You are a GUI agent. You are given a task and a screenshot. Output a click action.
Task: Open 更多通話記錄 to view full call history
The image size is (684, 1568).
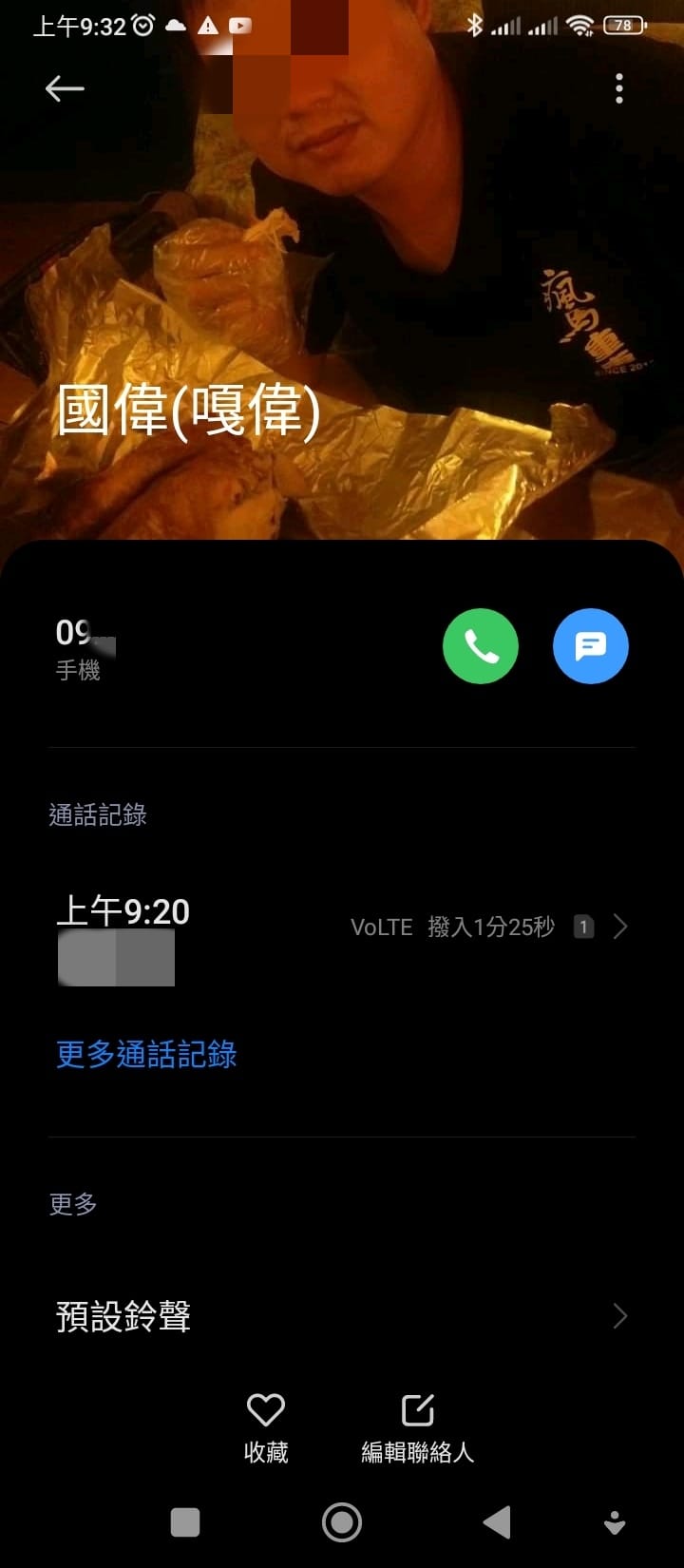(x=144, y=1055)
